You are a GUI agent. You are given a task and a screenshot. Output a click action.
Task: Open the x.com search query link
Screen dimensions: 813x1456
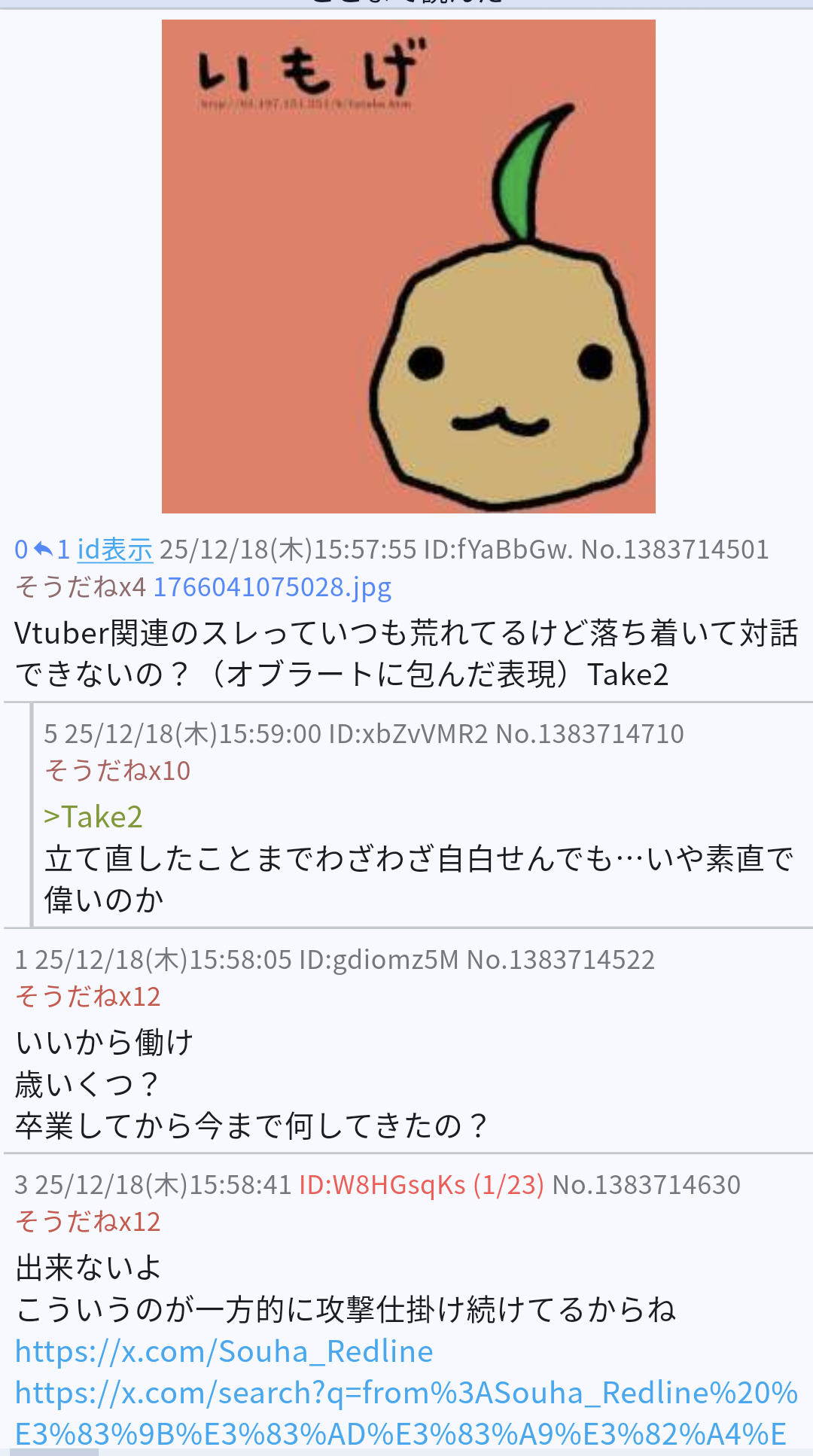(x=406, y=1413)
